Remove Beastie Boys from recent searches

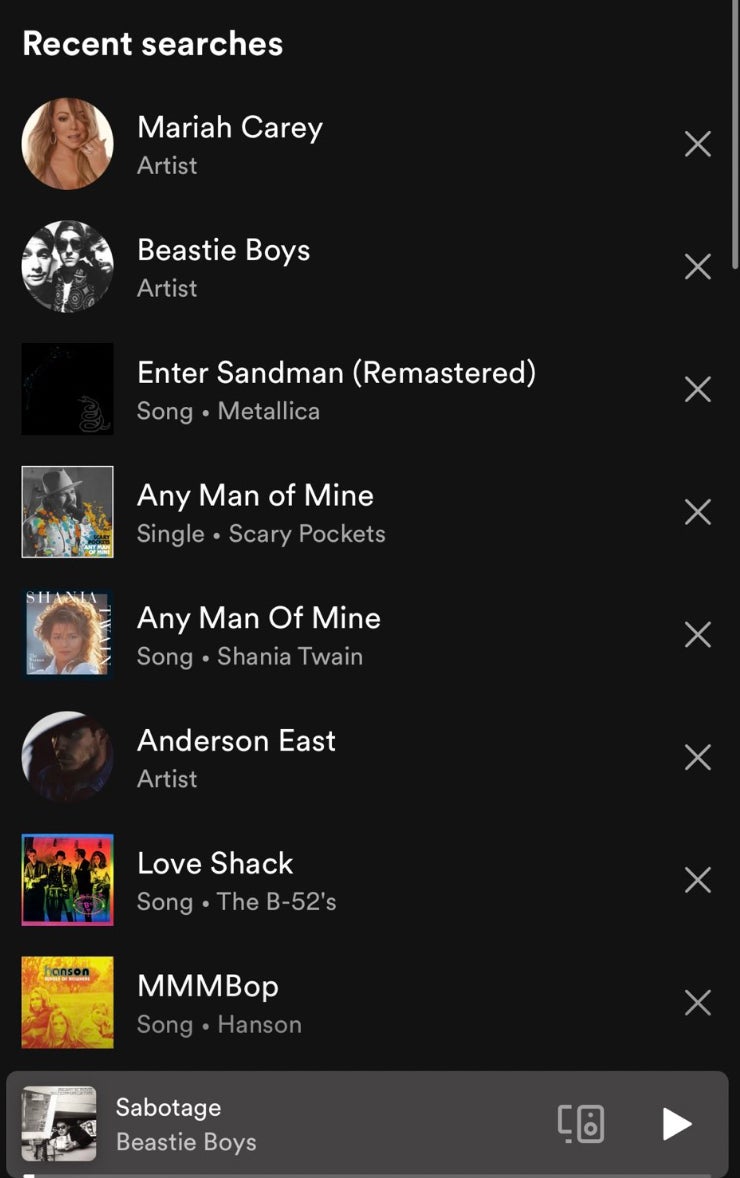pyautogui.click(x=697, y=267)
